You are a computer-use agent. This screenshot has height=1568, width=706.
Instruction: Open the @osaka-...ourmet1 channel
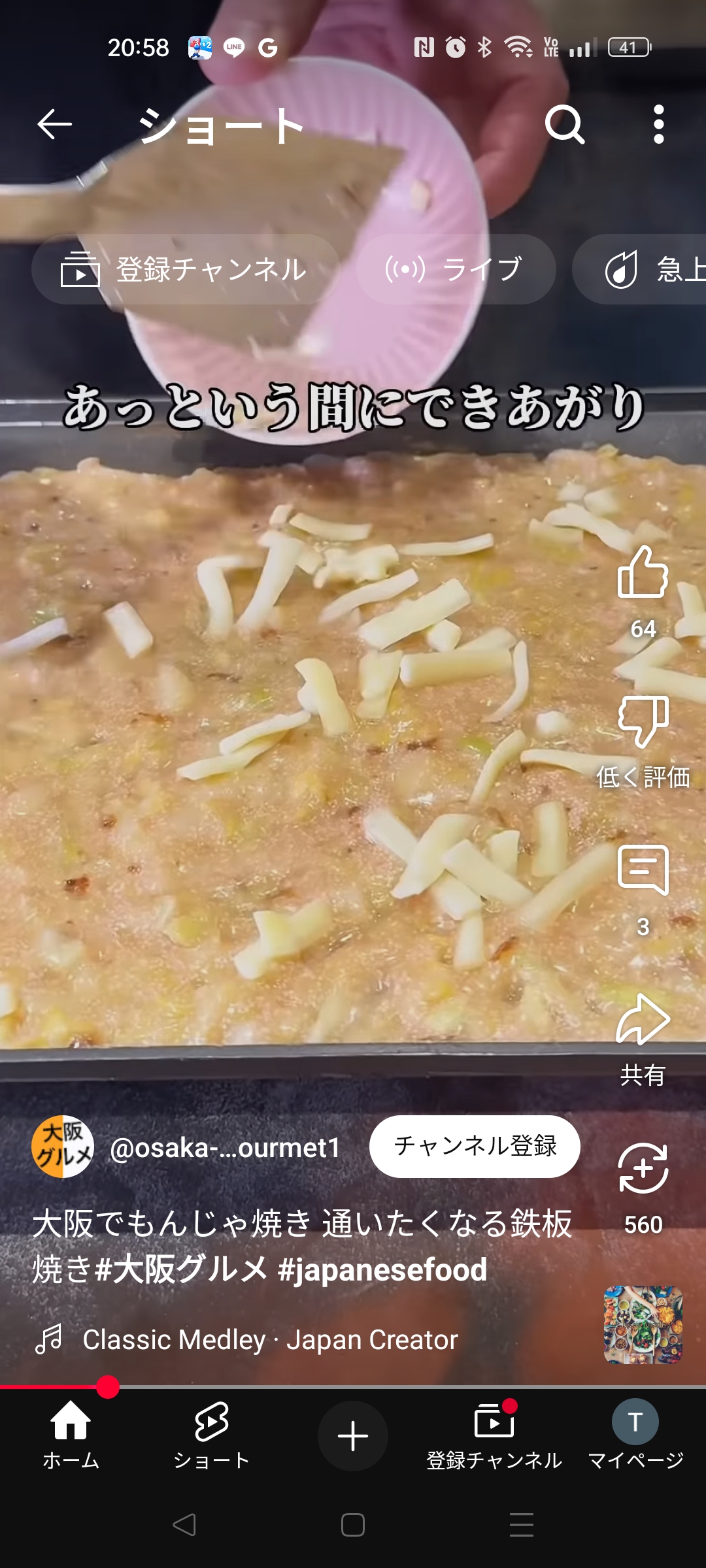click(225, 1147)
